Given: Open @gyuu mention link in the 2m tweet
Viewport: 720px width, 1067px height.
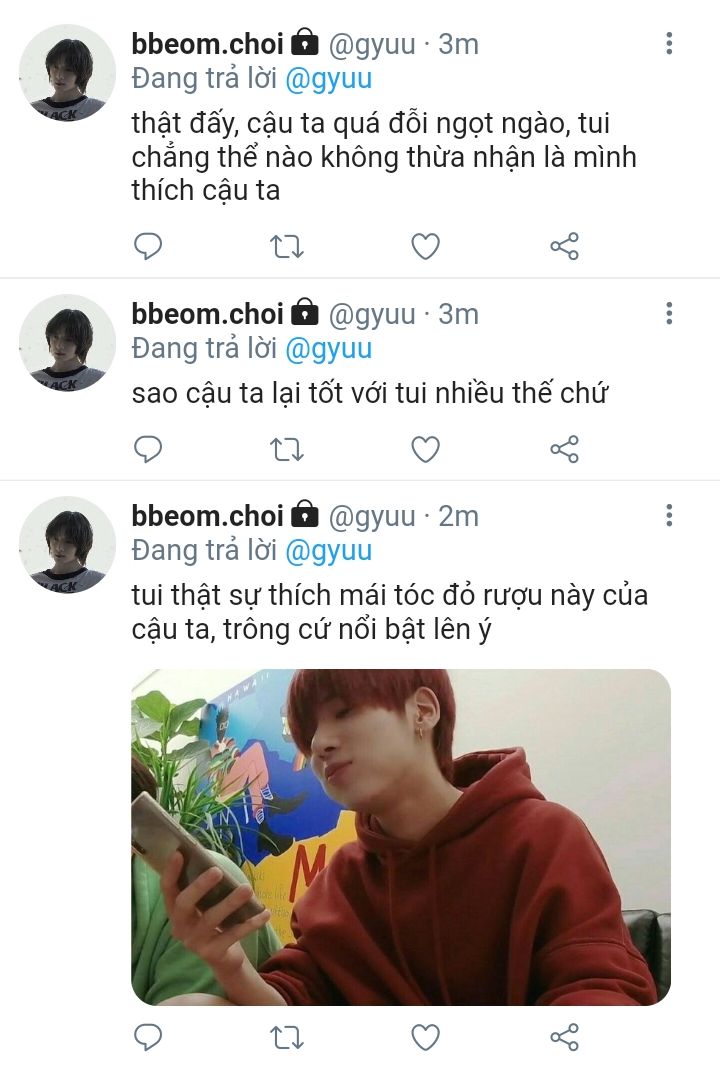Looking at the screenshot, I should pyautogui.click(x=328, y=550).
